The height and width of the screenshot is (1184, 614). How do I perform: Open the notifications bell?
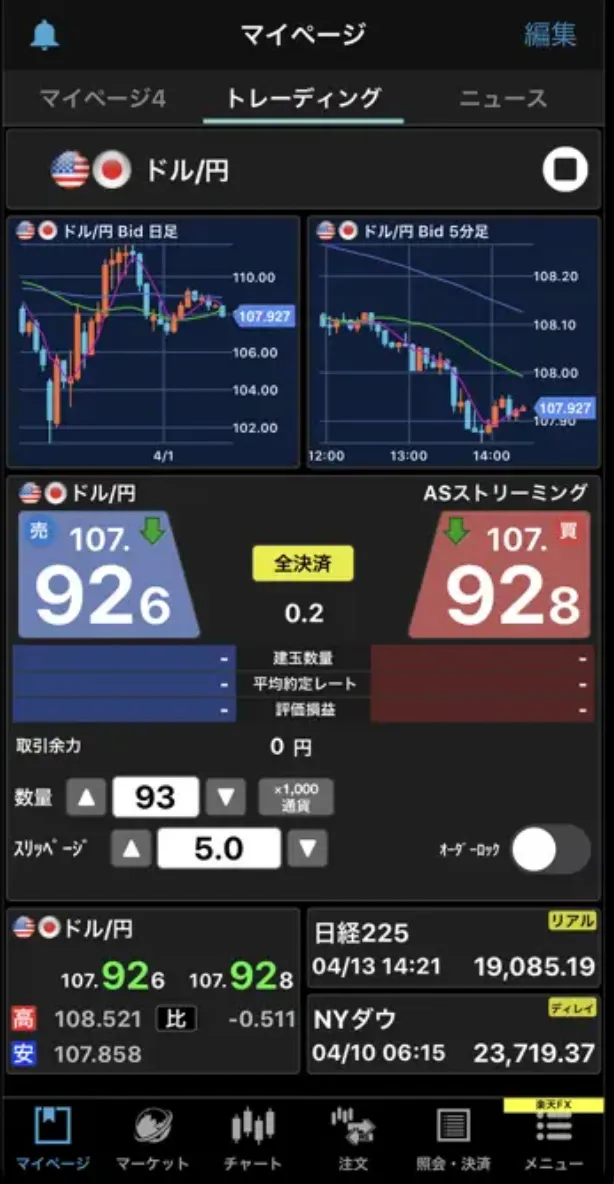[45, 35]
